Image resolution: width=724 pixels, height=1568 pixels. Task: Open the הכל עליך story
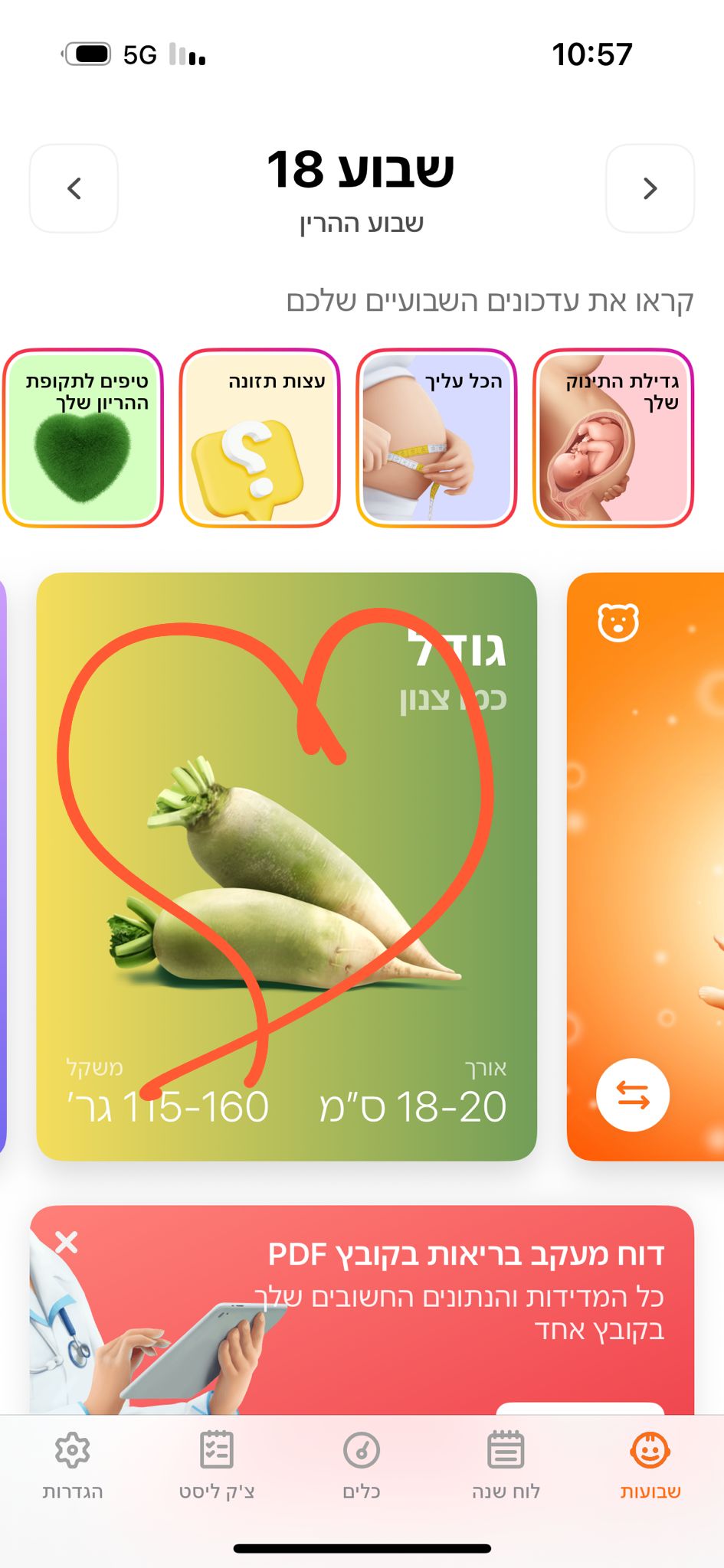pos(437,438)
